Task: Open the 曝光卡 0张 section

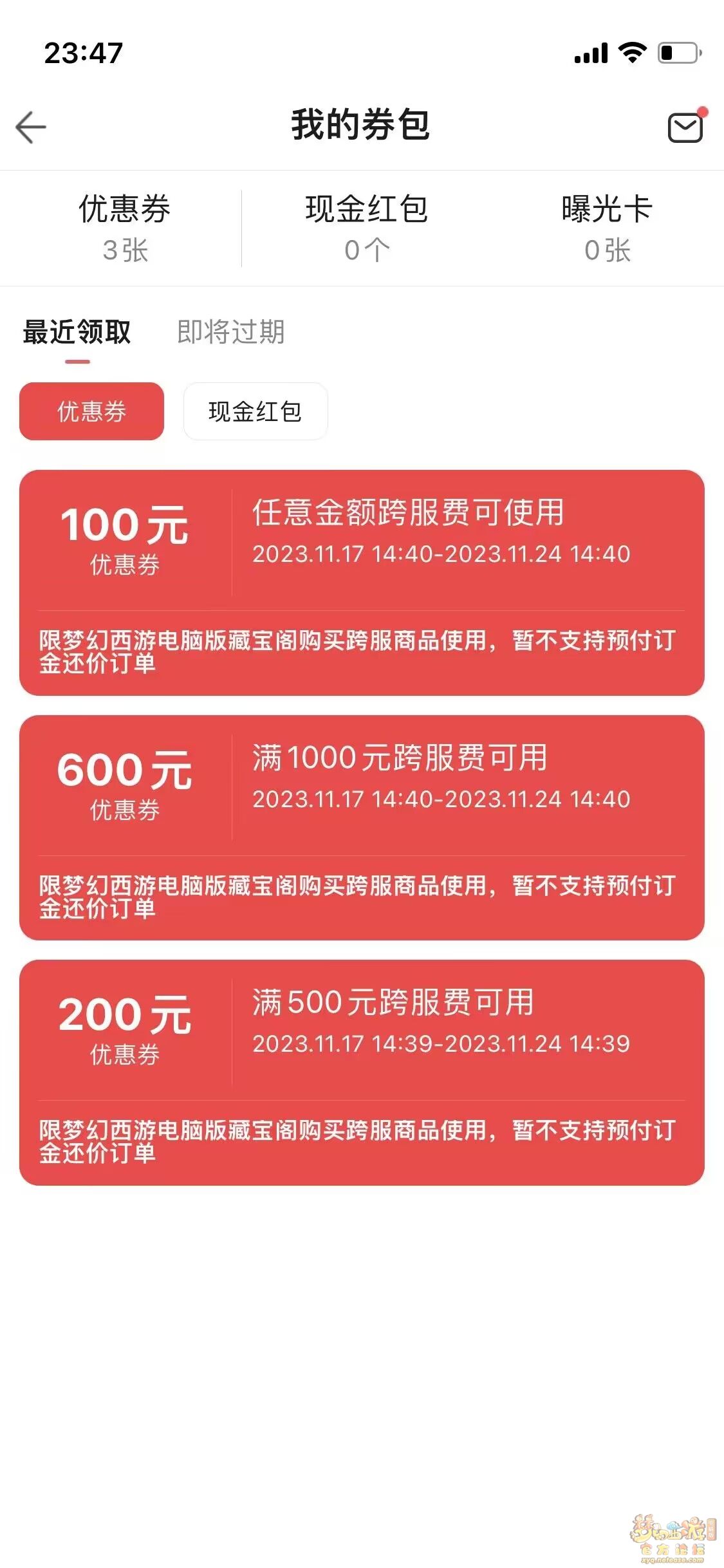Action: click(607, 228)
